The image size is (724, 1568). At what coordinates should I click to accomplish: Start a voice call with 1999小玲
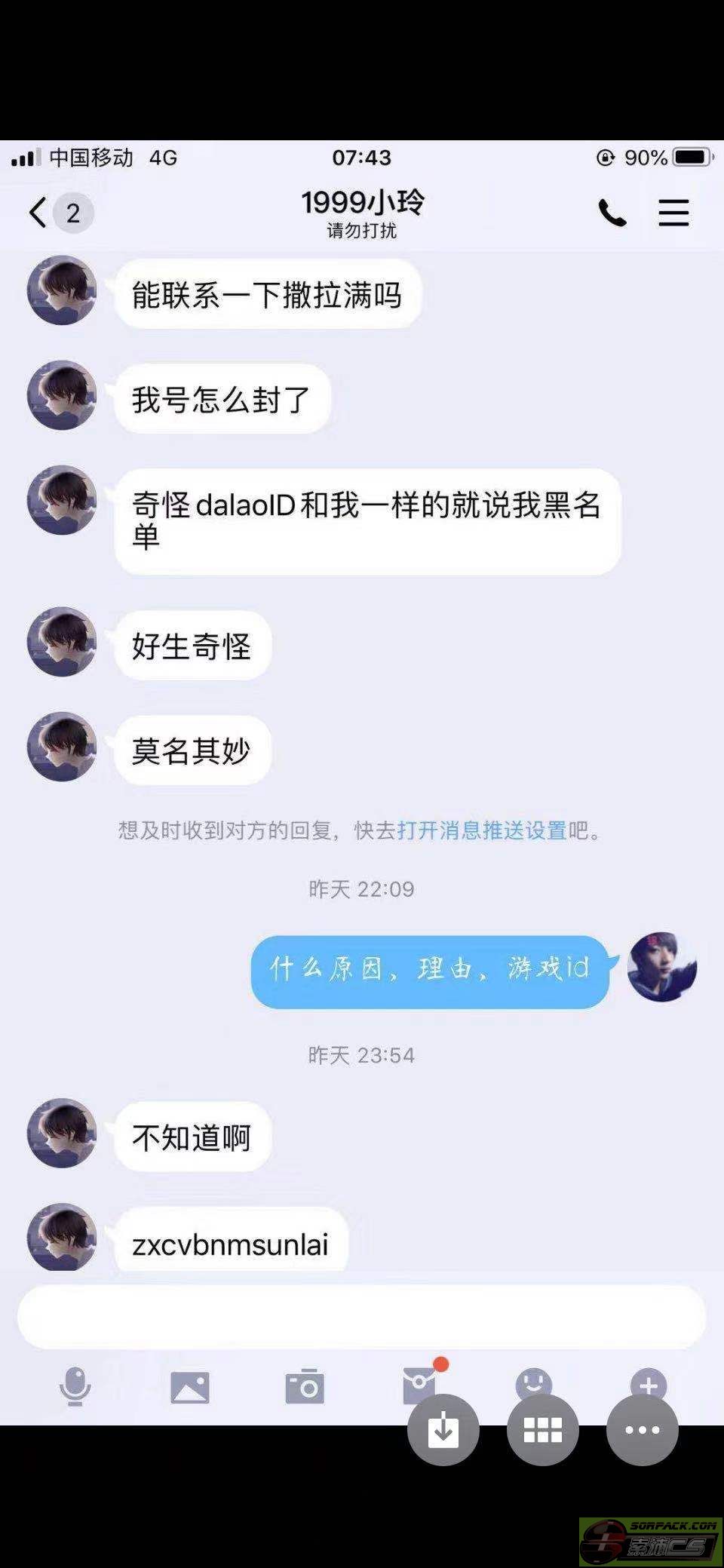612,213
